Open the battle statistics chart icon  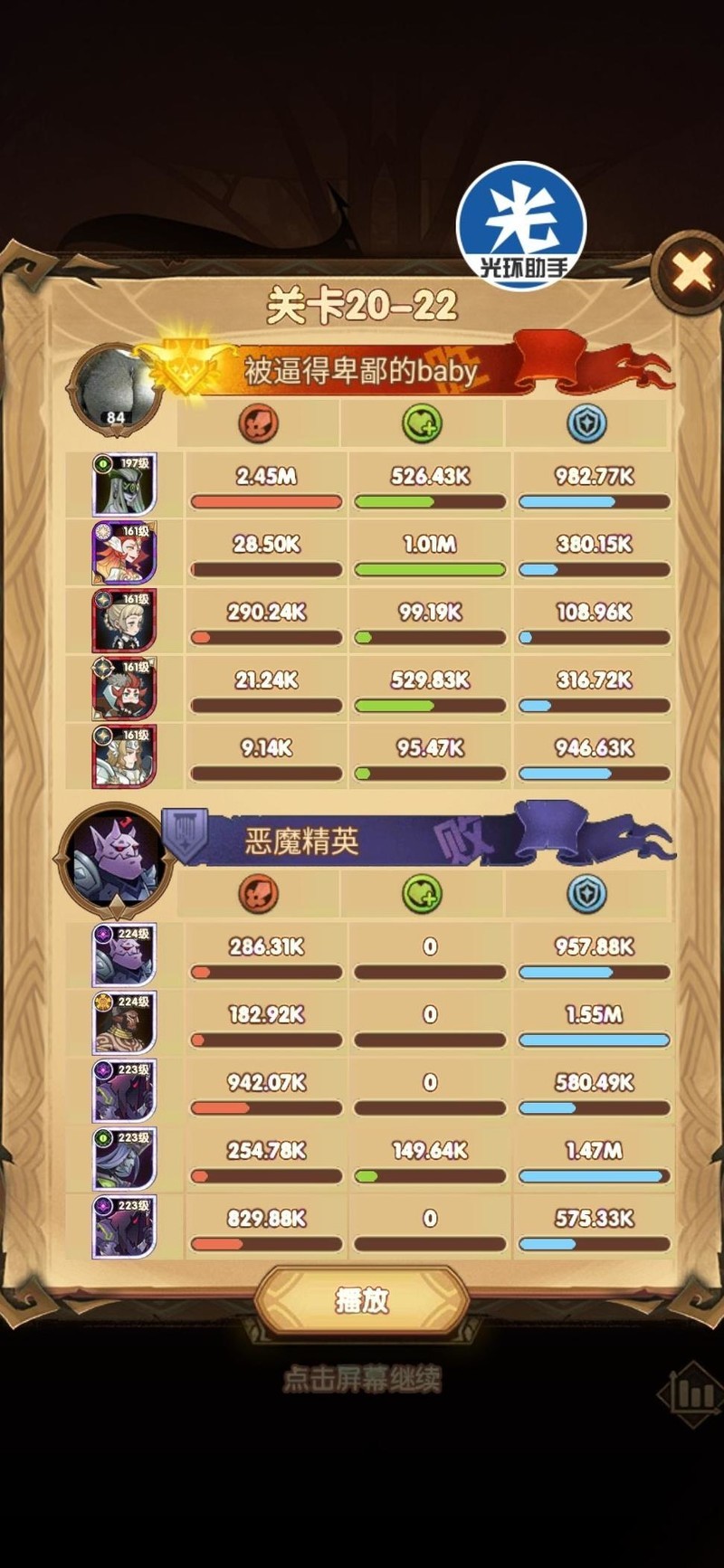pyautogui.click(x=692, y=1394)
